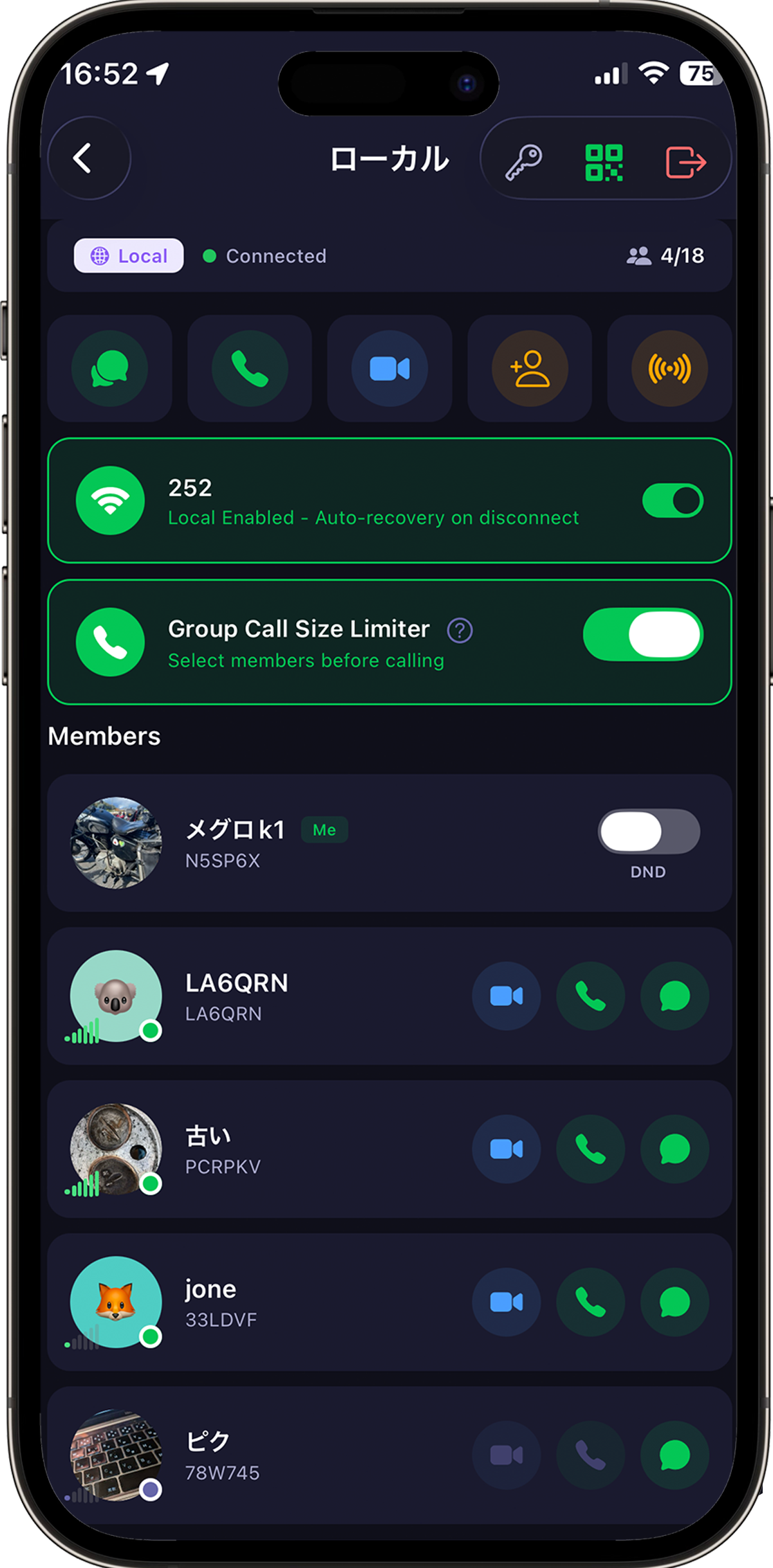Message jone
773x1568 pixels.
click(675, 1302)
